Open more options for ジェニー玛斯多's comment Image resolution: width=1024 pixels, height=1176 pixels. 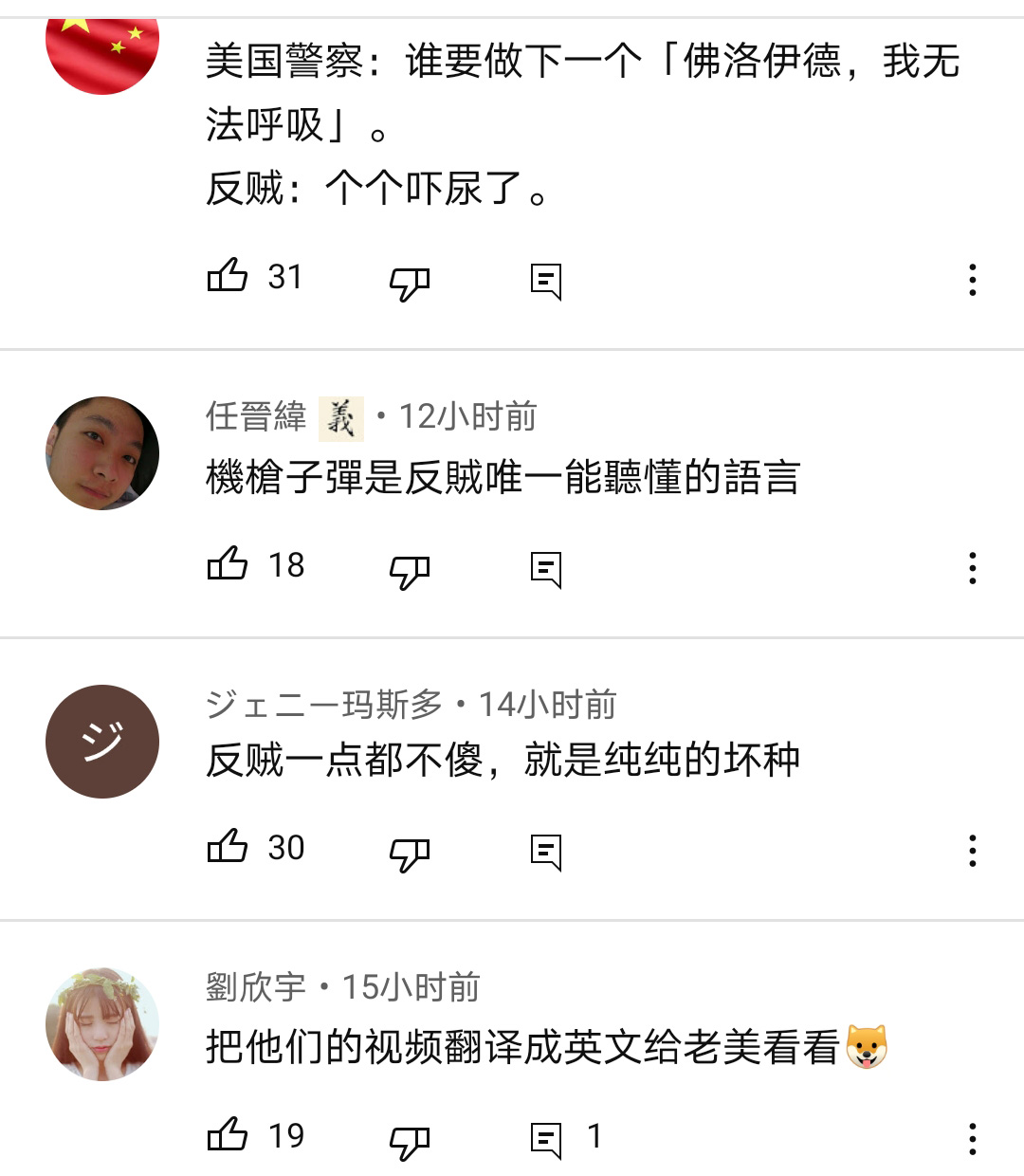point(973,851)
